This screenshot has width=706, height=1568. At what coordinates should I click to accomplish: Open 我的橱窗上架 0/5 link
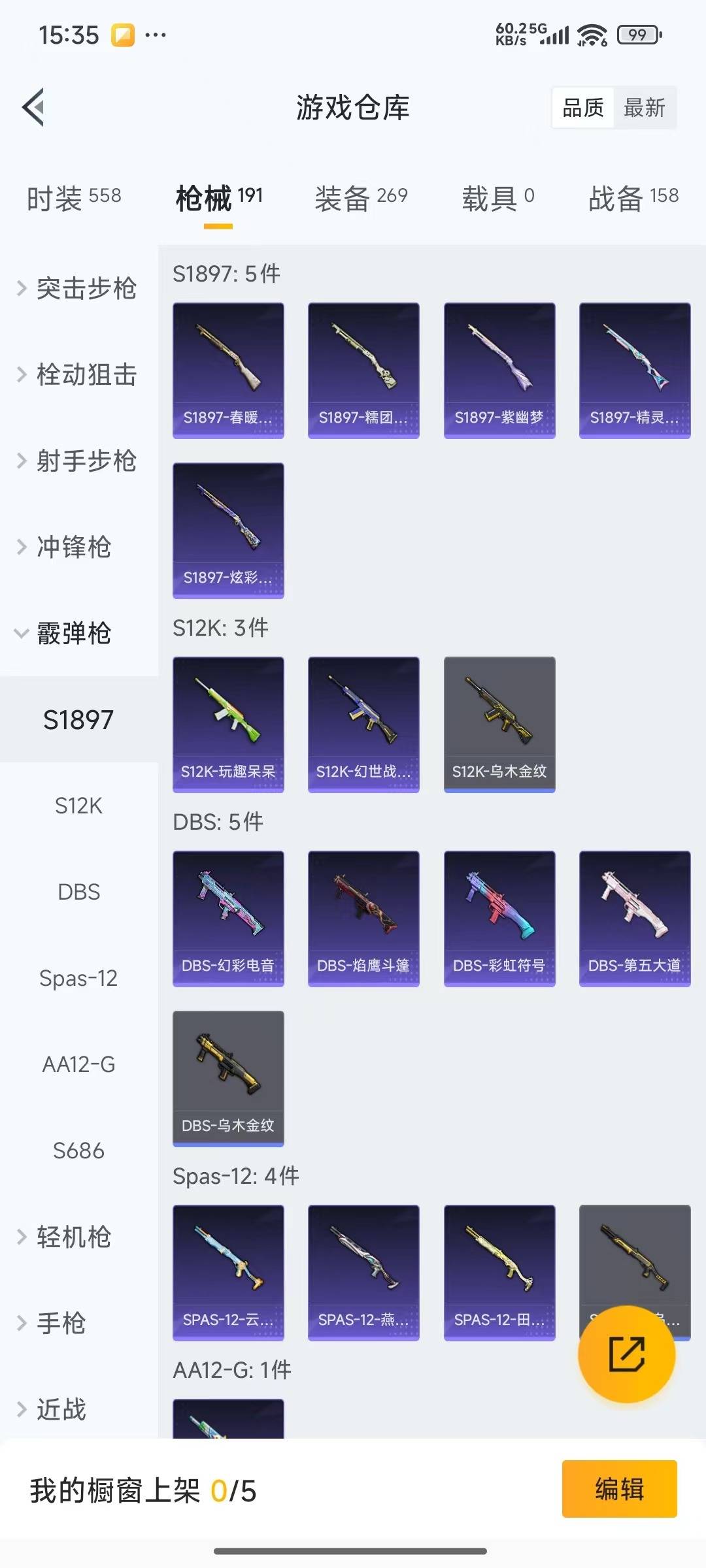pyautogui.click(x=144, y=1492)
